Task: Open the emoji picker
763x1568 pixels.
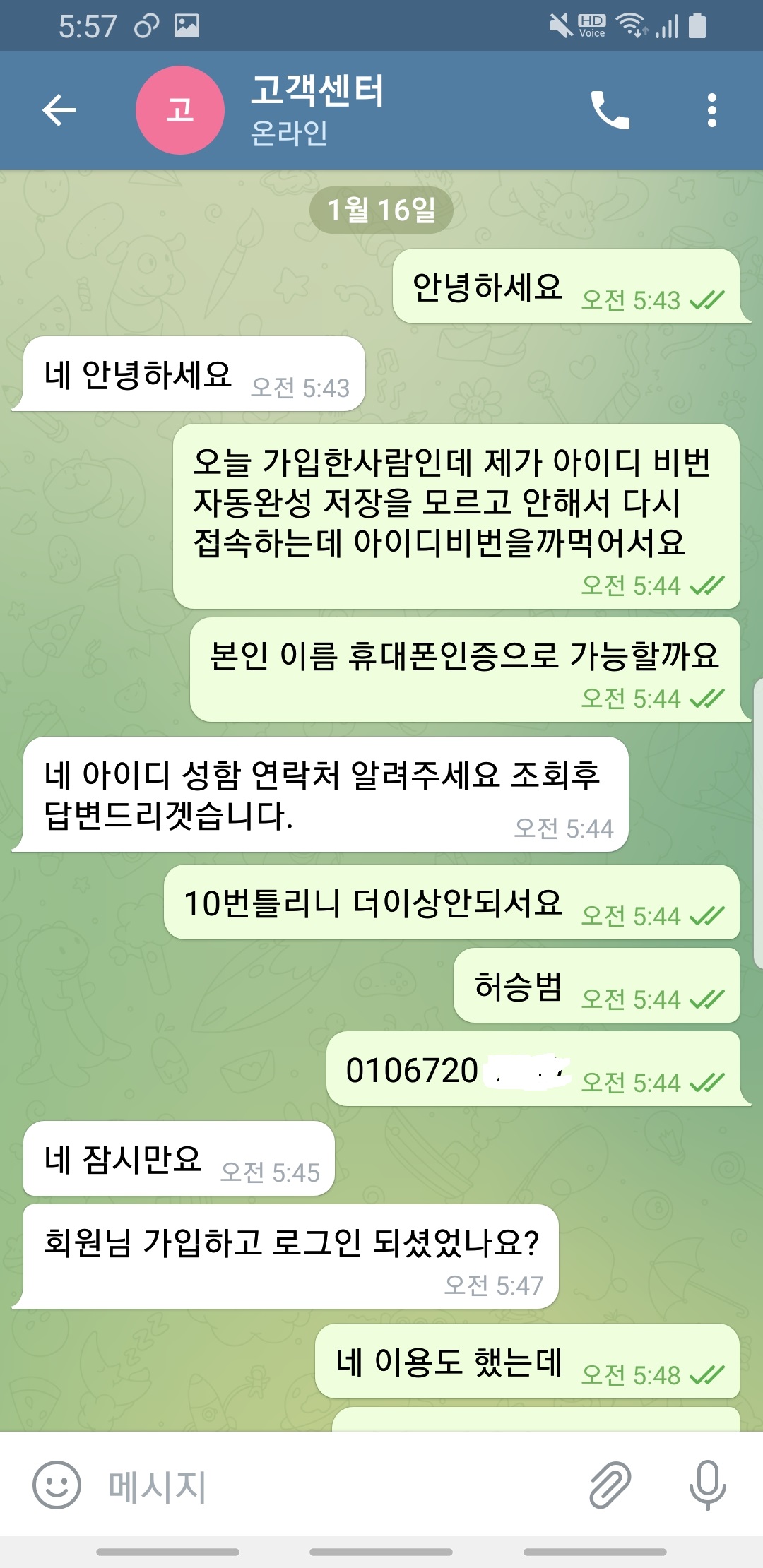Action: (57, 1485)
